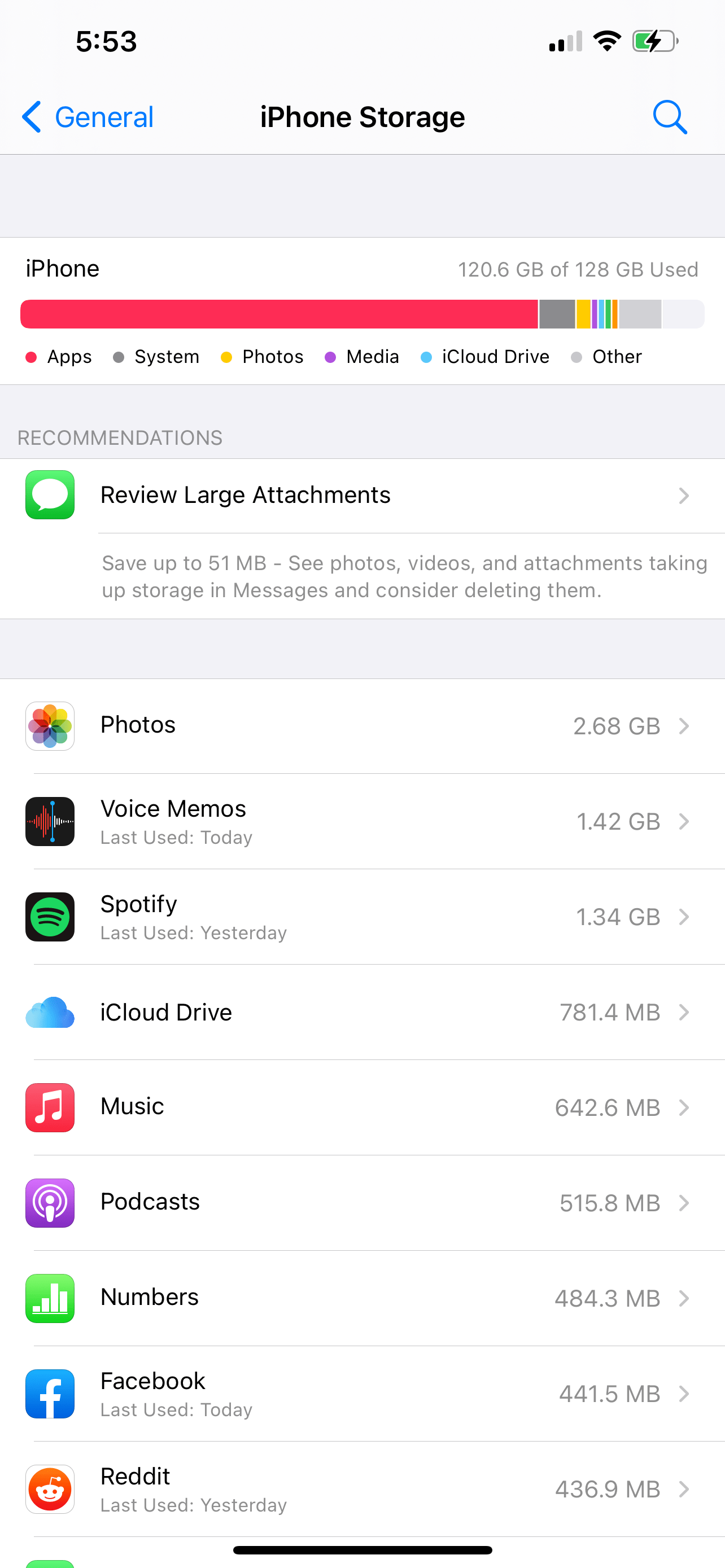Open Music storage via the Music icon
This screenshot has height=1568, width=725.
(x=49, y=1107)
